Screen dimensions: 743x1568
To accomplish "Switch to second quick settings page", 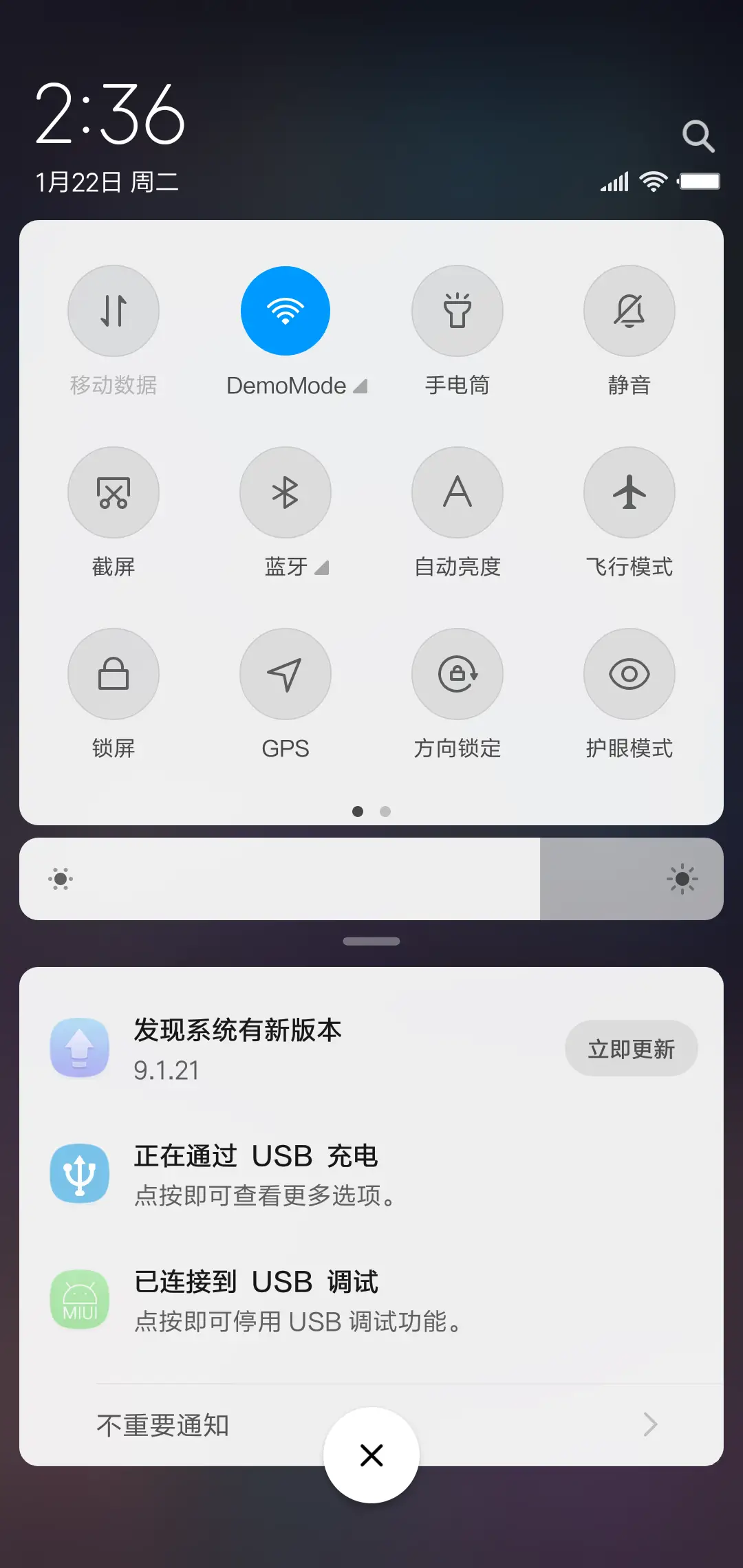I will pyautogui.click(x=385, y=812).
